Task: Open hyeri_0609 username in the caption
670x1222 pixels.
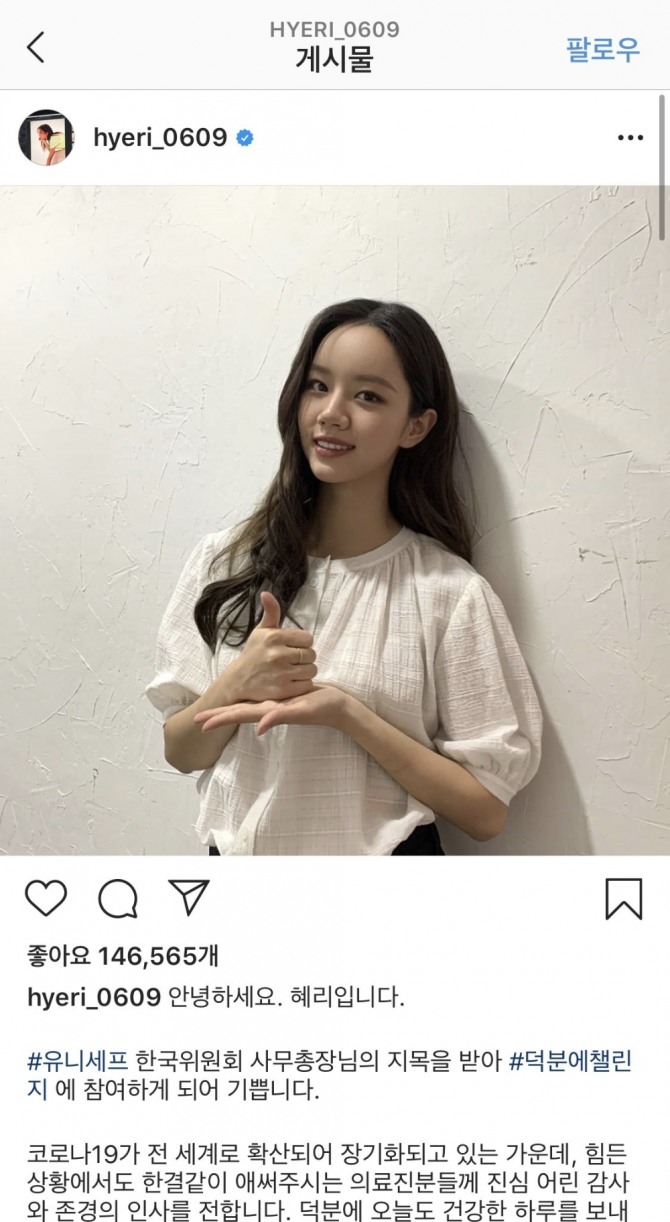Action: (94, 997)
